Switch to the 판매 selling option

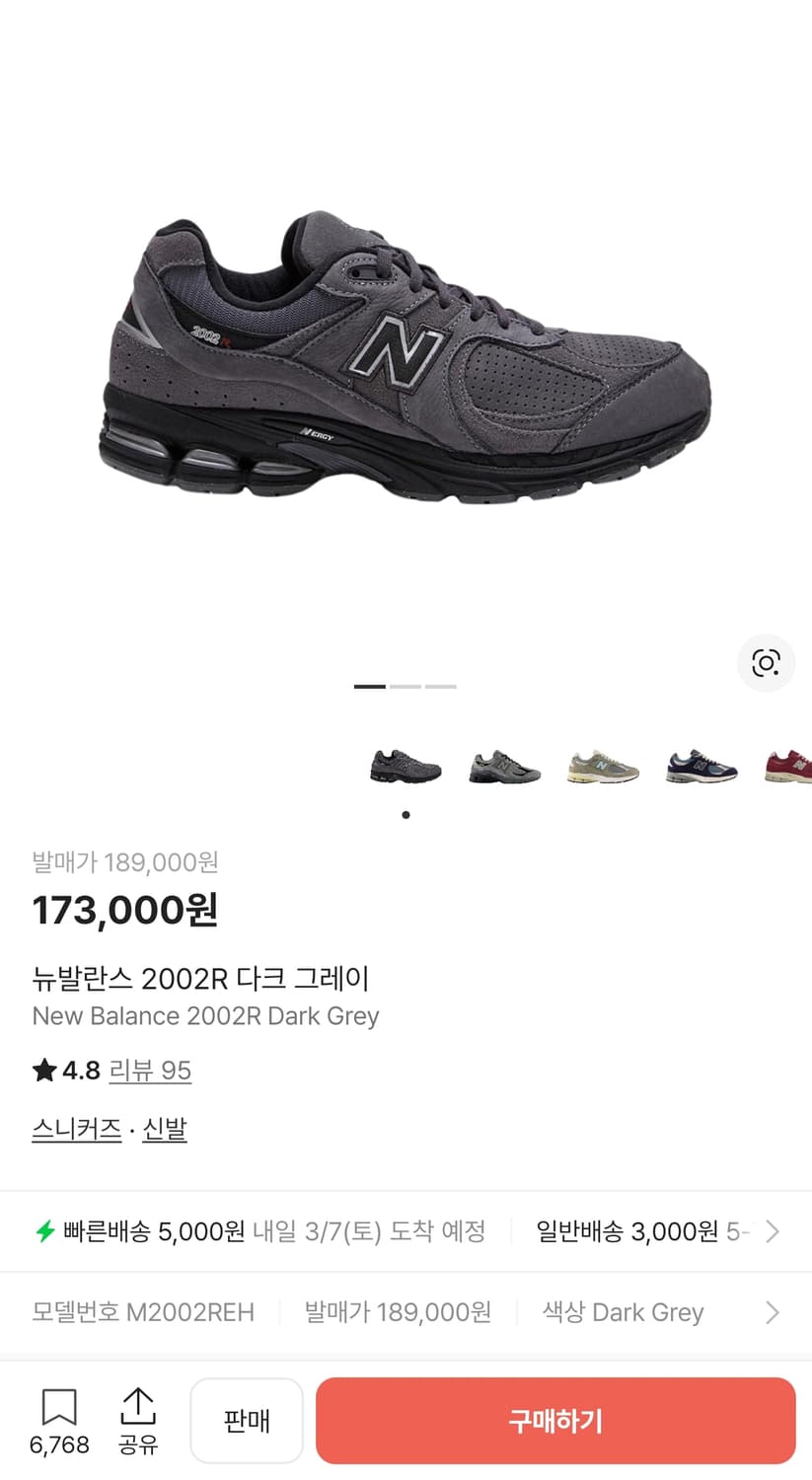[246, 1420]
